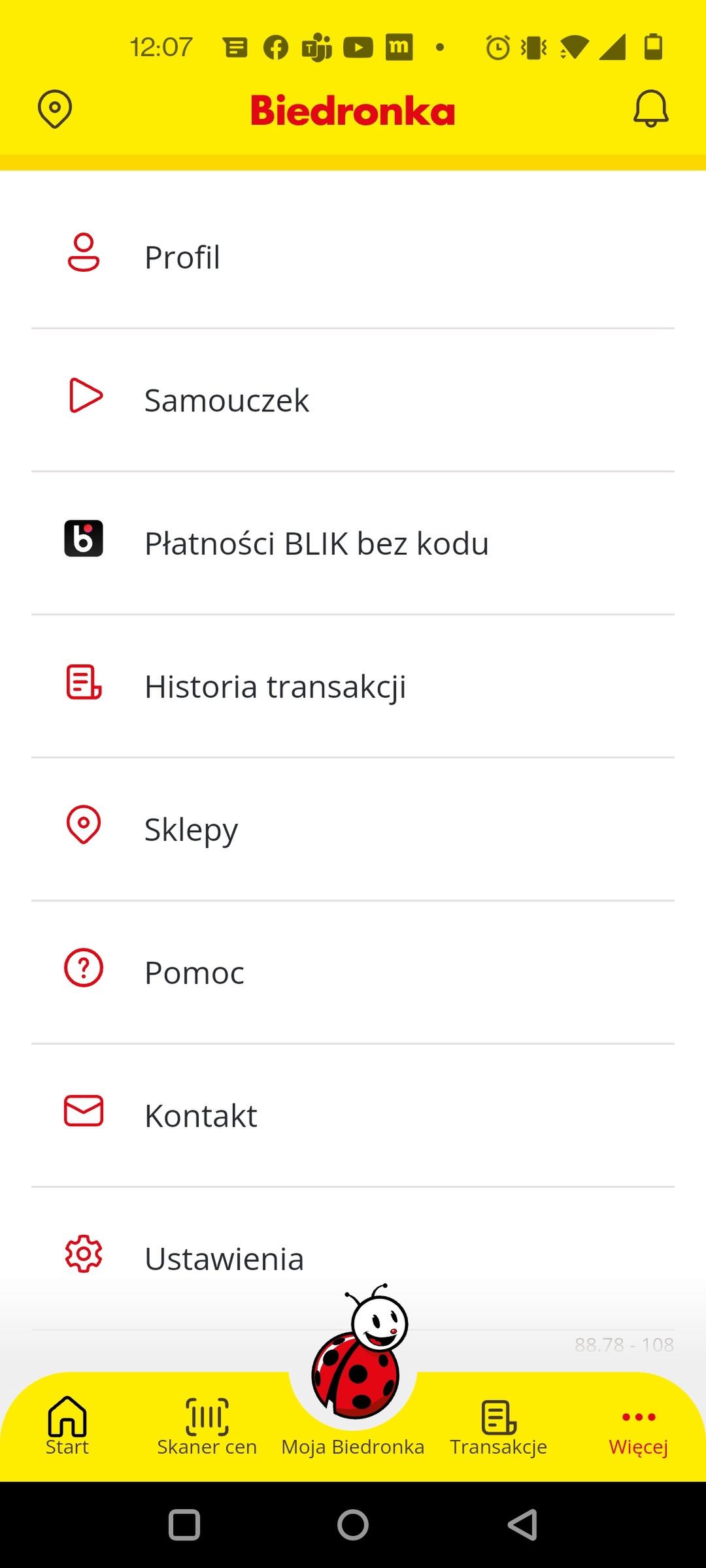The image size is (706, 1568).
Task: Select the Więcej tab
Action: coord(639,1431)
